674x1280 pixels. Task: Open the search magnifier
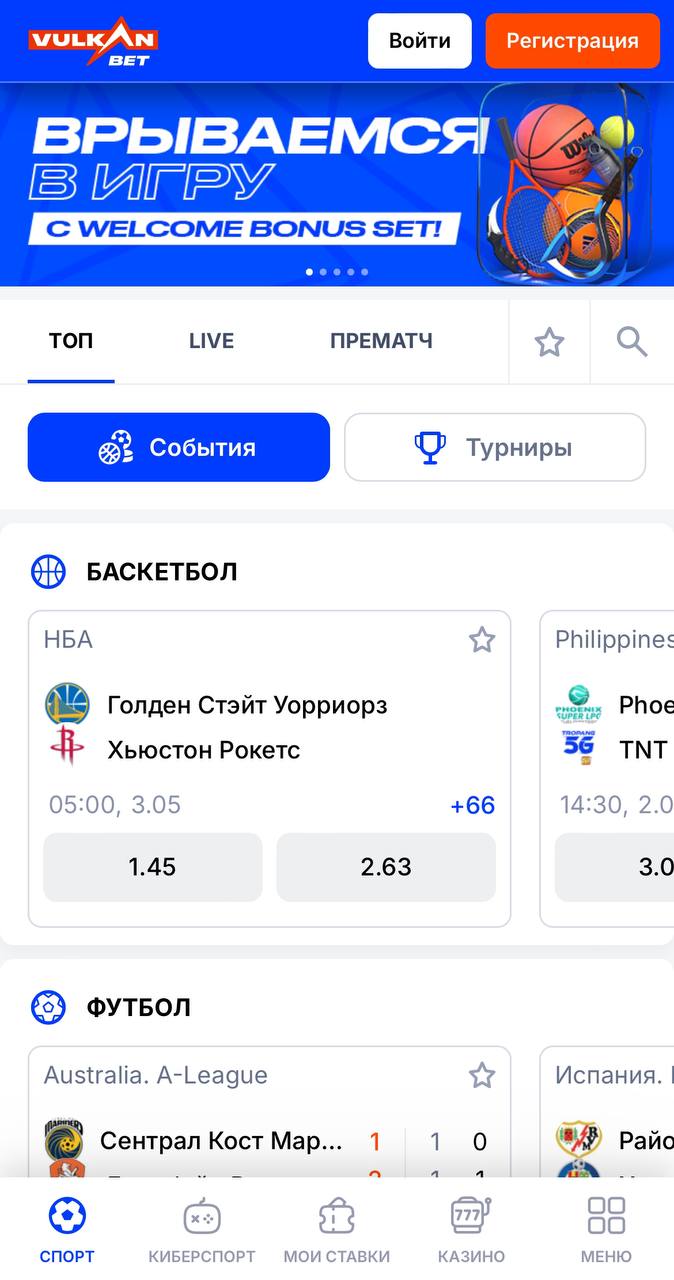(632, 342)
